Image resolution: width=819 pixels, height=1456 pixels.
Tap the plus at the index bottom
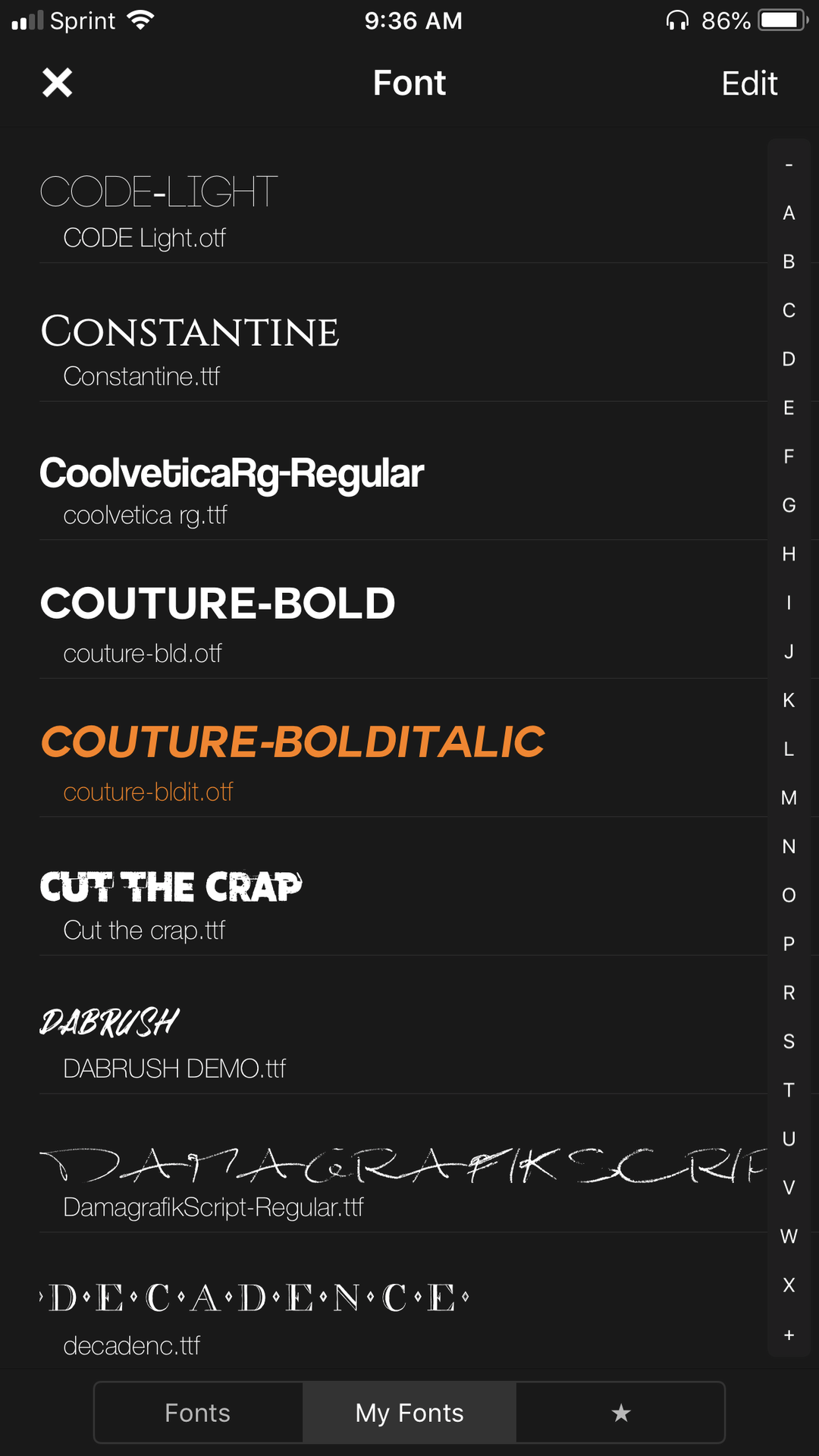tap(789, 1335)
